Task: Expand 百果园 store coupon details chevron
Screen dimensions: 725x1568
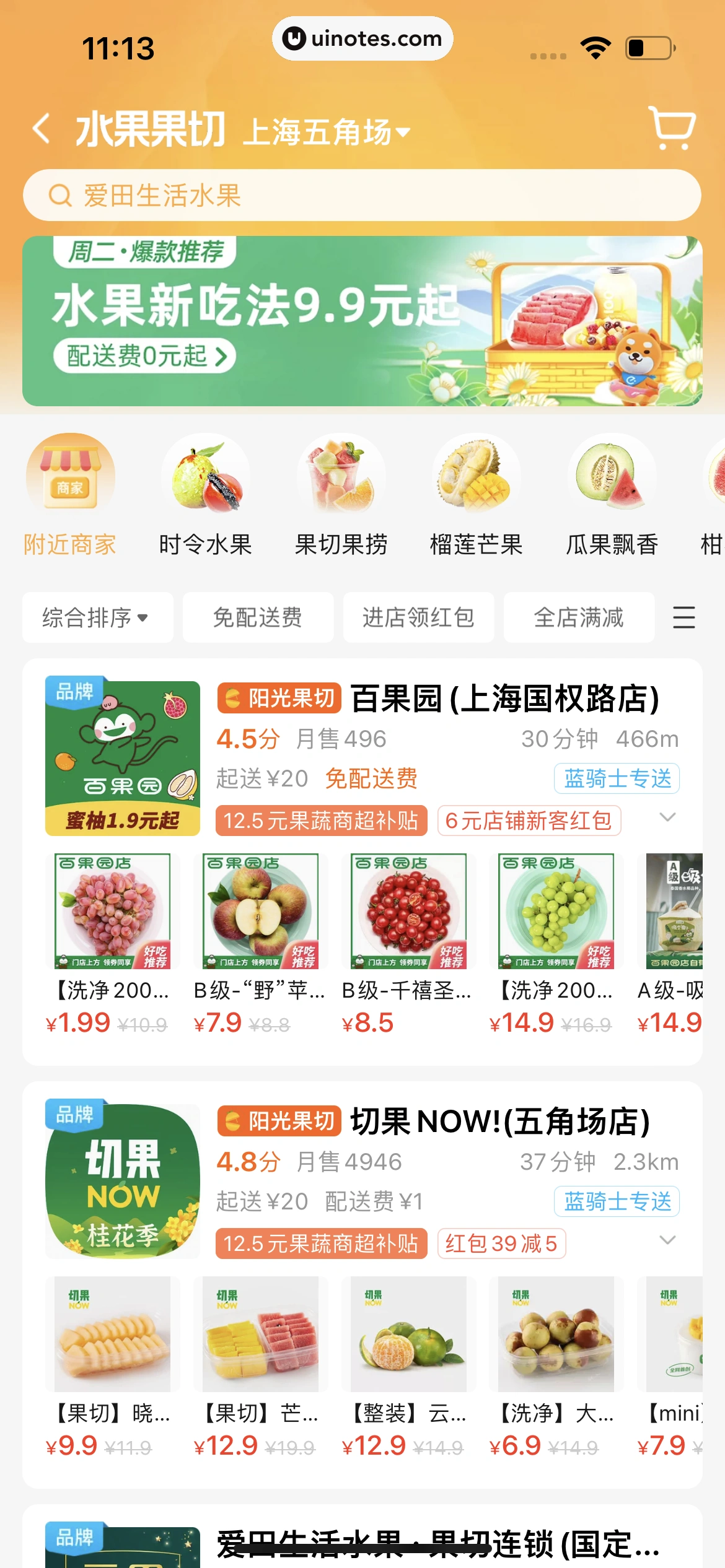Action: point(668,817)
